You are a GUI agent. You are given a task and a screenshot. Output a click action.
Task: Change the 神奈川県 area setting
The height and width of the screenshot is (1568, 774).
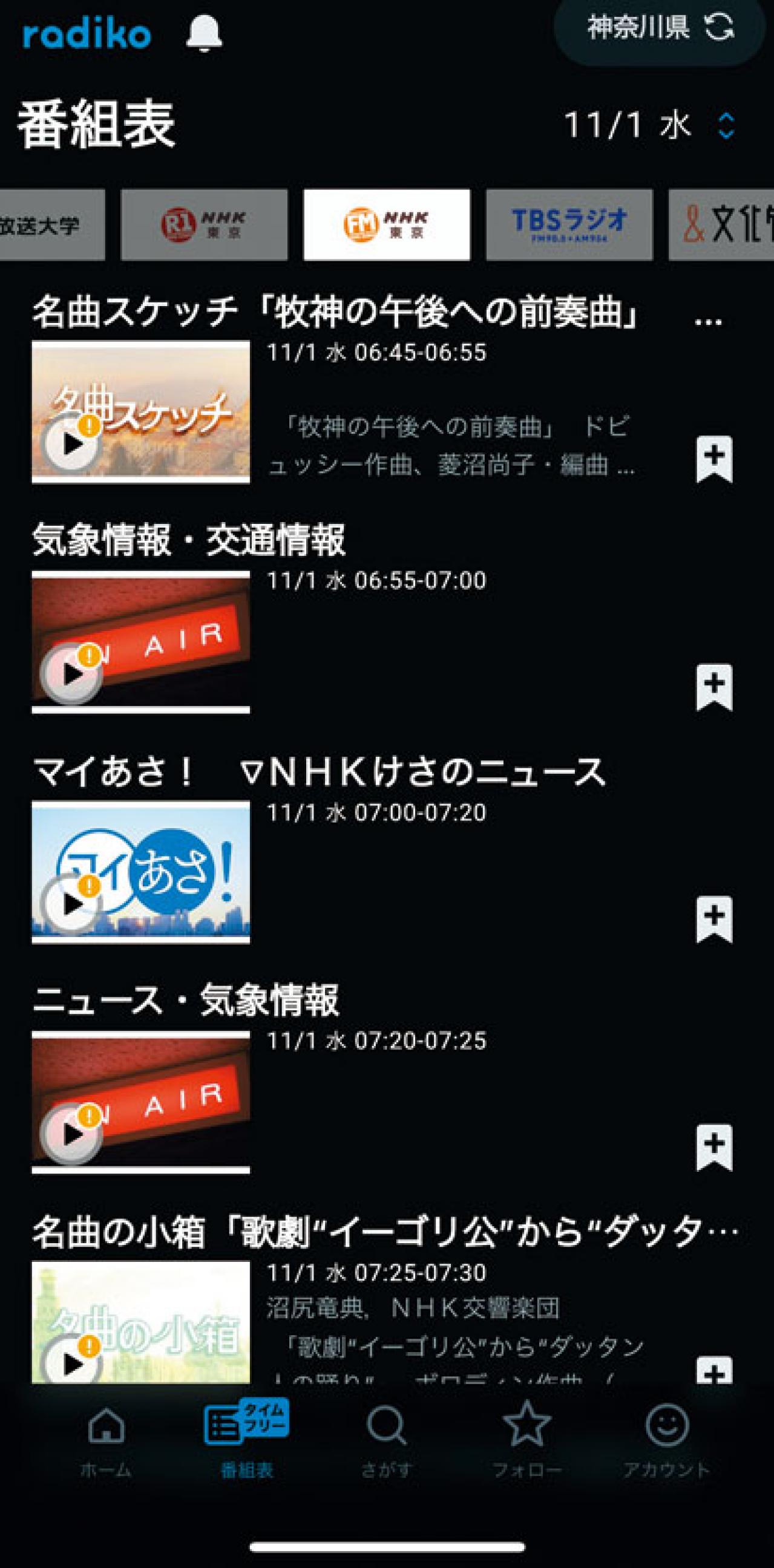pos(660,28)
